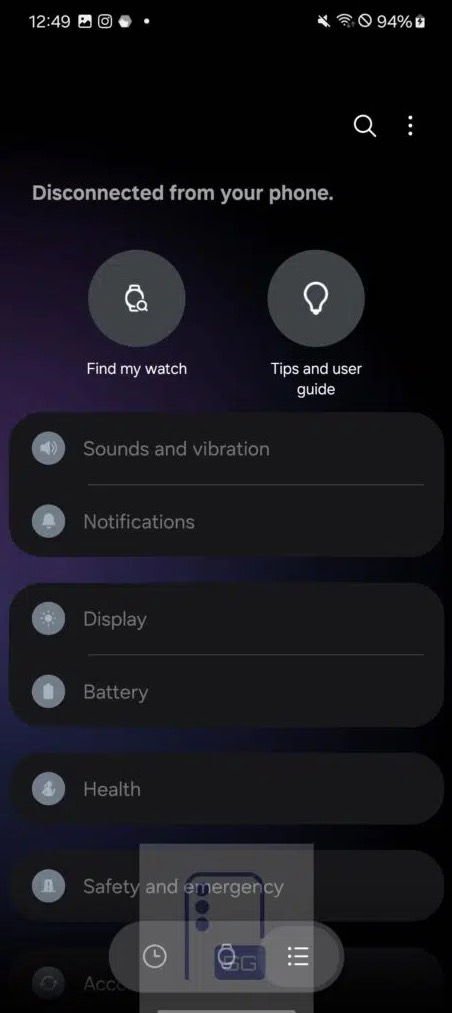Open Safety and emergency
Viewport: 452px width, 1013px height.
(226, 886)
